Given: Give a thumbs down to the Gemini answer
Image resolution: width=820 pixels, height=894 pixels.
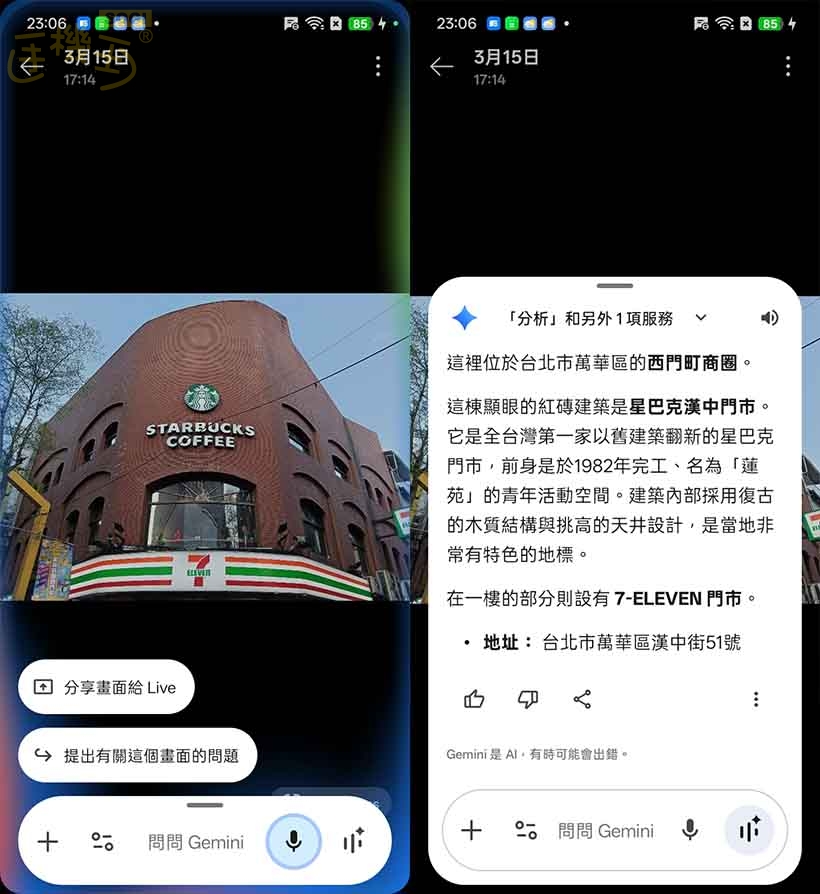Looking at the screenshot, I should pos(528,699).
